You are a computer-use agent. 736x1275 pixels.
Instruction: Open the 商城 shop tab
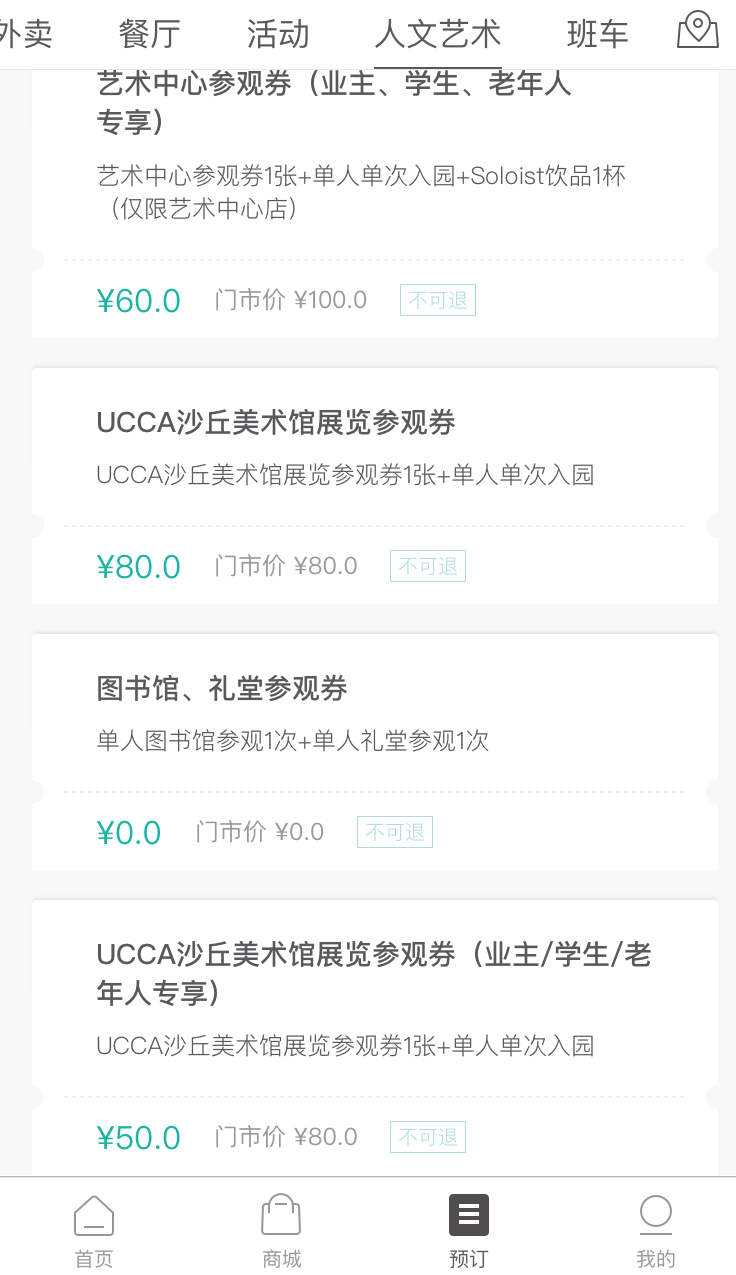point(281,1231)
